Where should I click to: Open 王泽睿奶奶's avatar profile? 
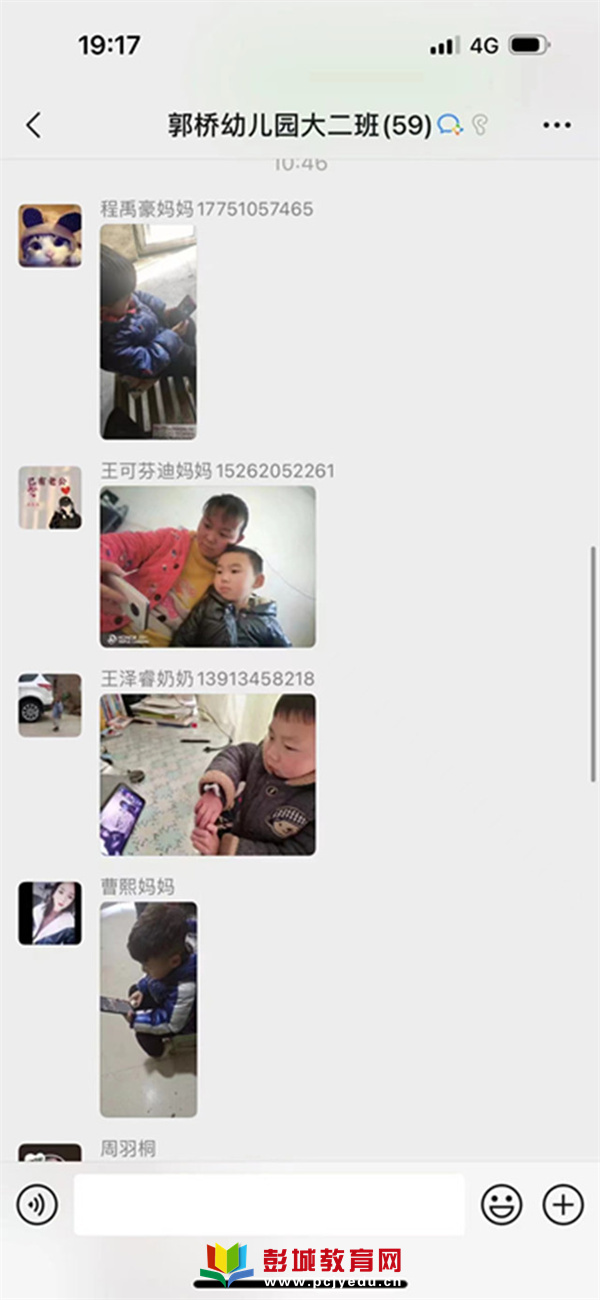[50, 705]
